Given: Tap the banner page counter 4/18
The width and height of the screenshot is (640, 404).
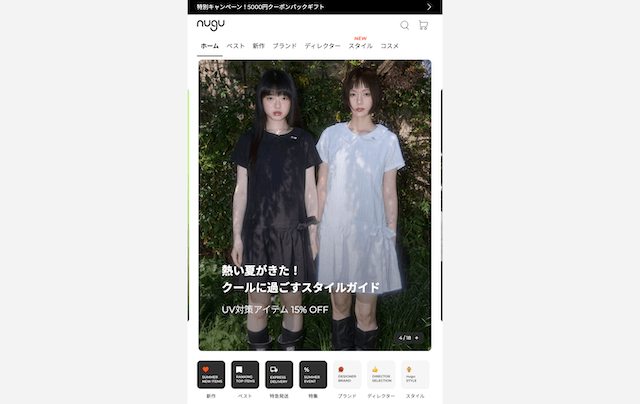Looking at the screenshot, I should point(410,338).
